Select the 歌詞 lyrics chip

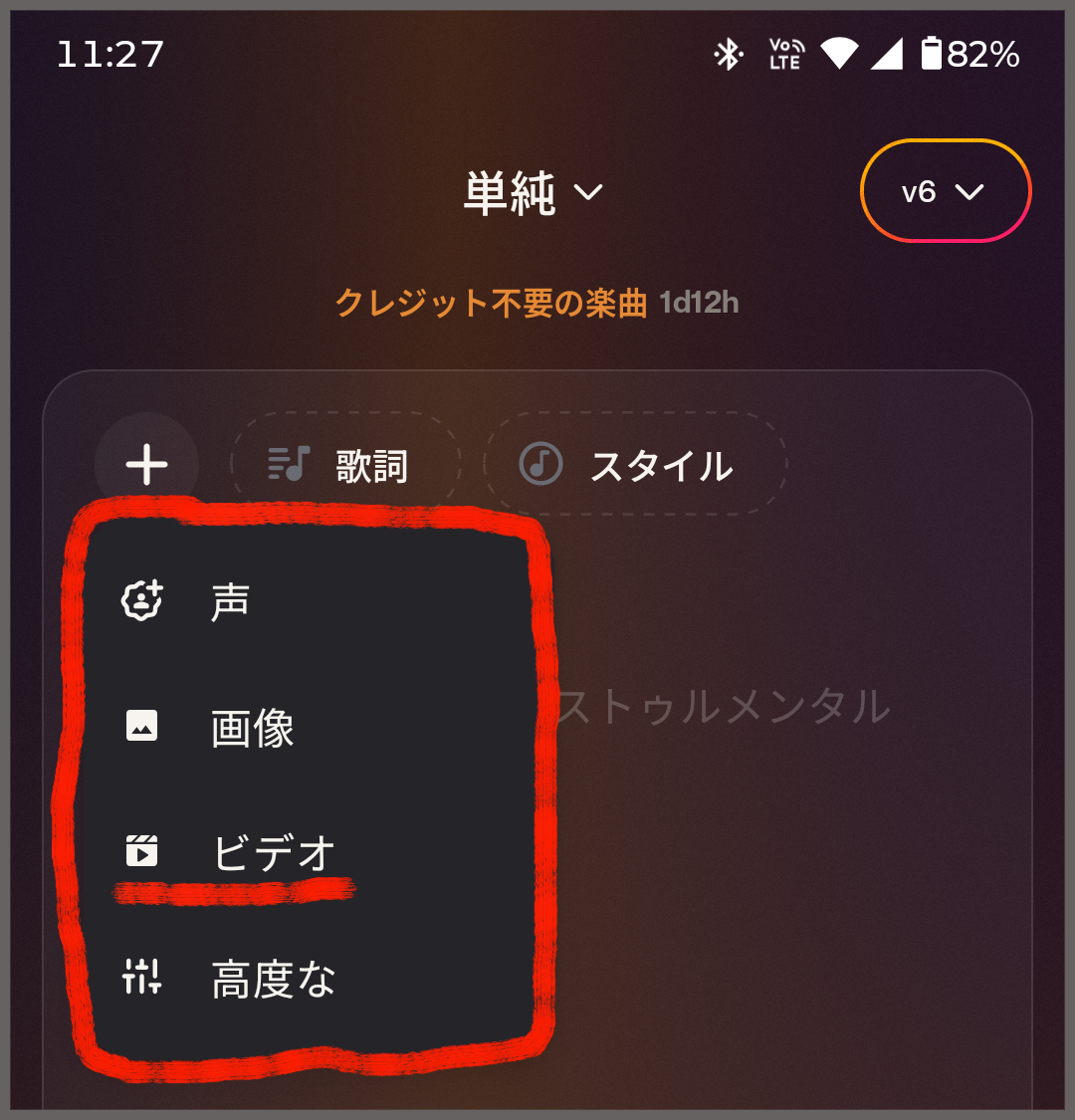click(x=345, y=464)
